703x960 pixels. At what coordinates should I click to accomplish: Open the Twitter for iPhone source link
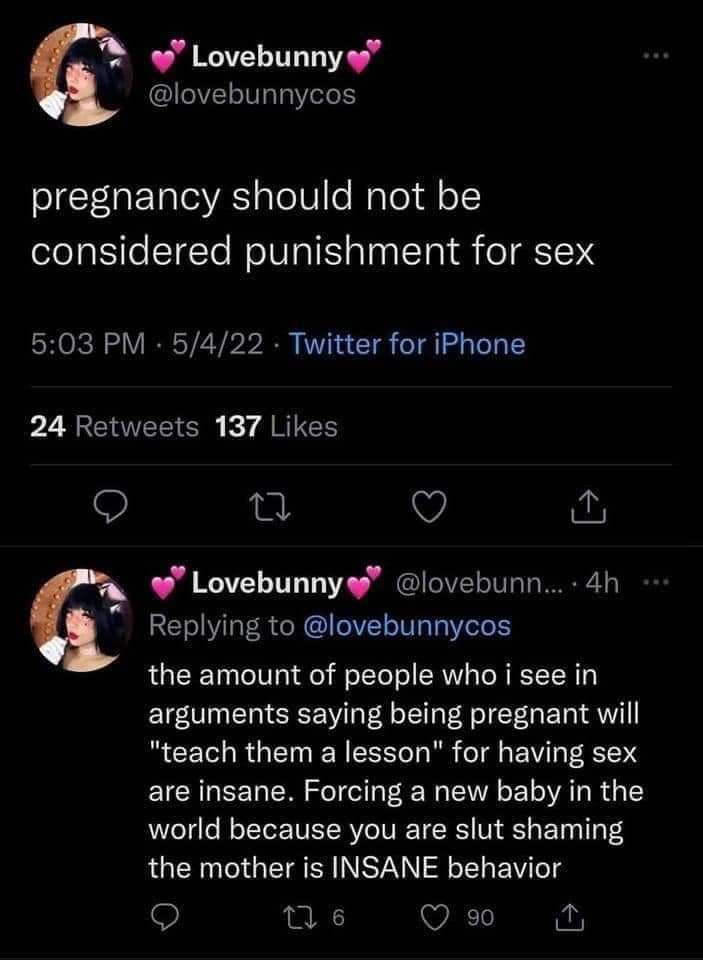pos(408,345)
